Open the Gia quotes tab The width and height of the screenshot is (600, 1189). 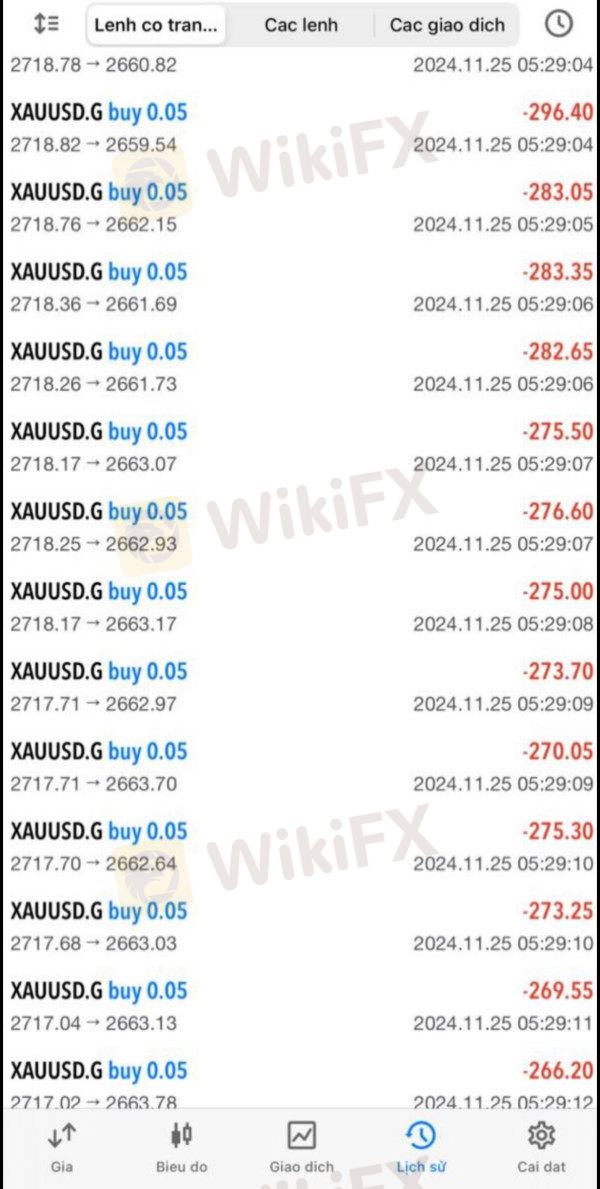coord(61,1147)
